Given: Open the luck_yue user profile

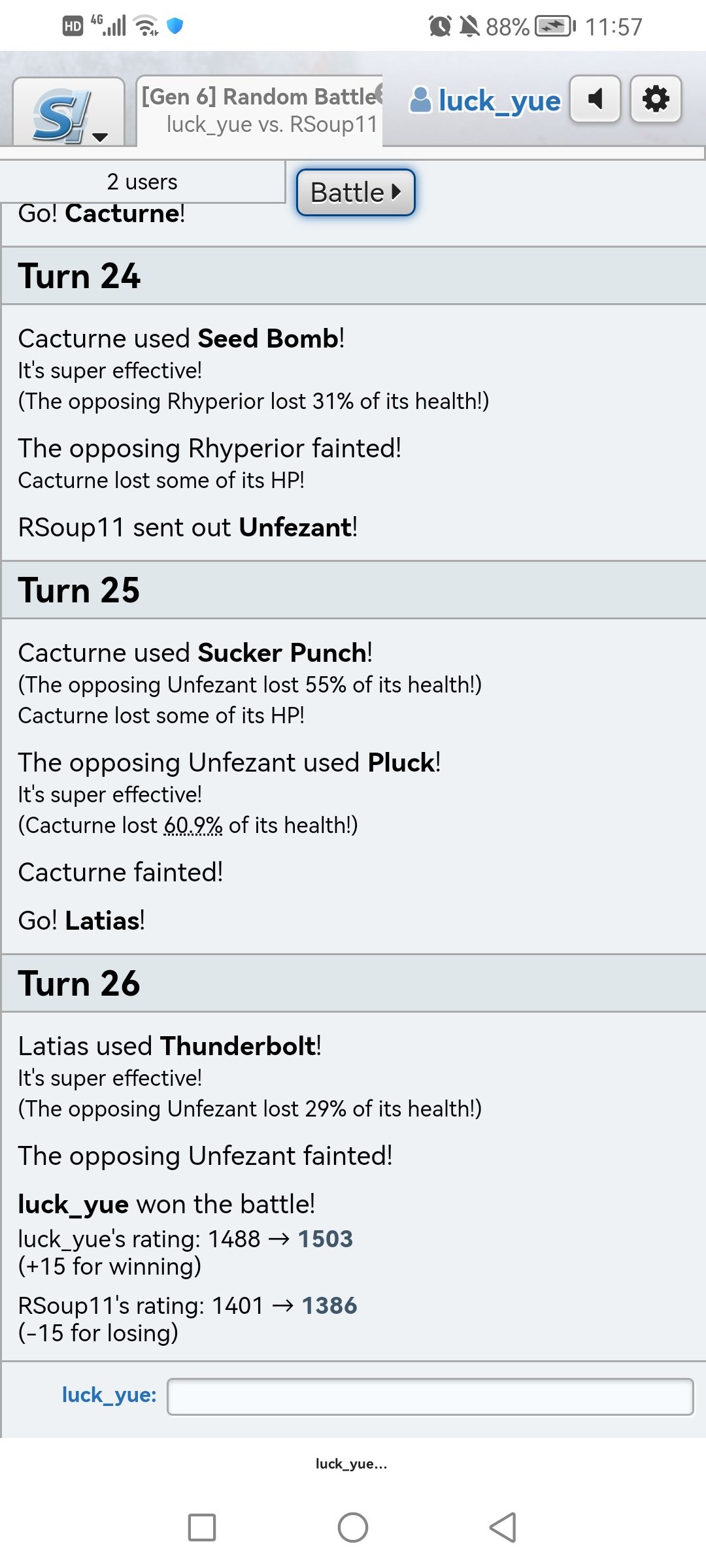Looking at the screenshot, I should pos(485,101).
